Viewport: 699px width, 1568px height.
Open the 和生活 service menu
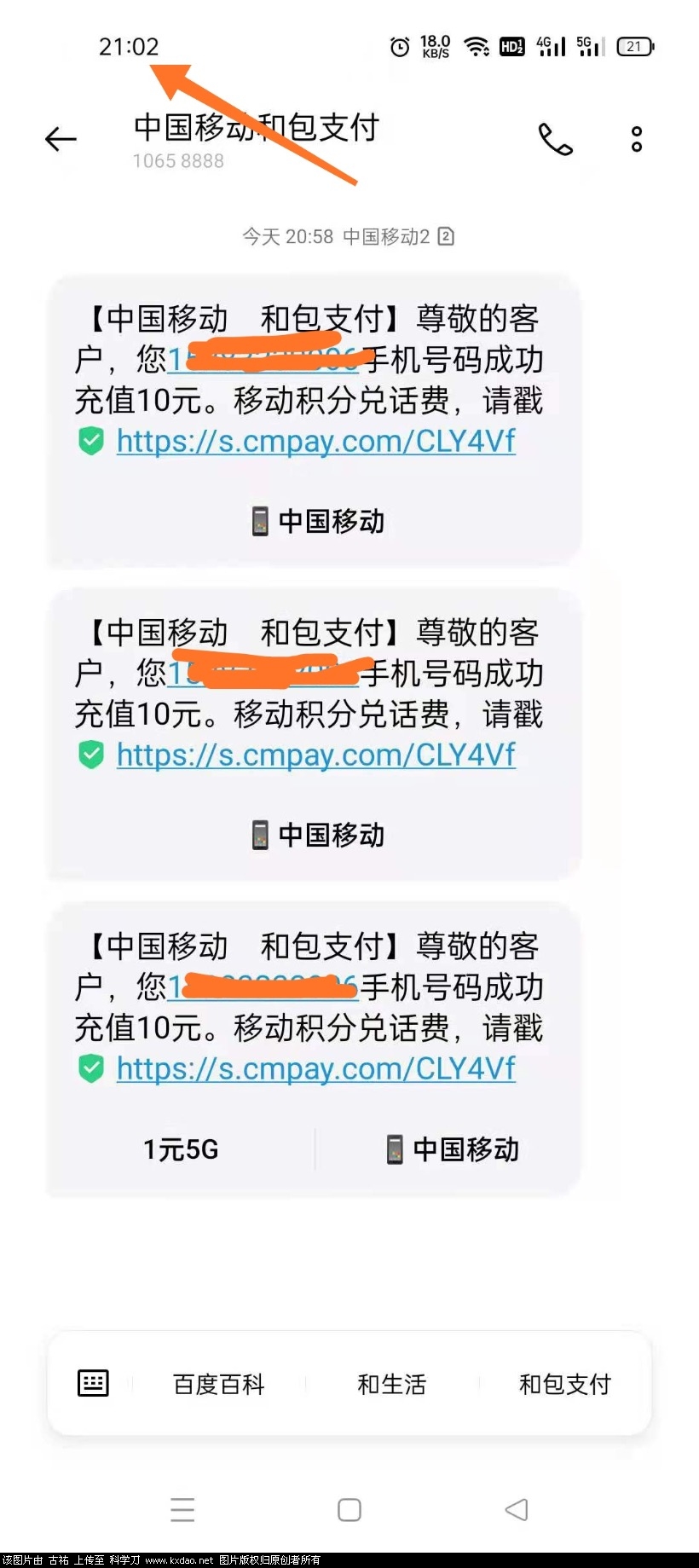click(x=391, y=1384)
